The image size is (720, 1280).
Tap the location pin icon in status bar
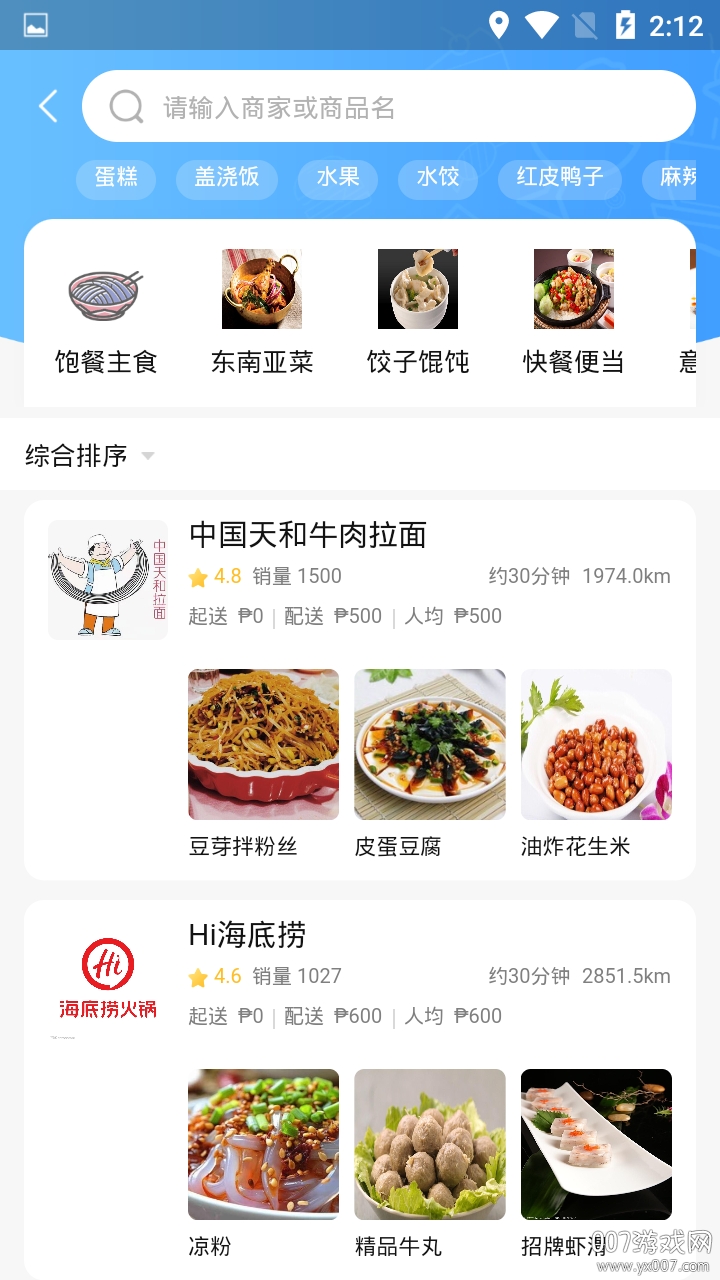[500, 25]
